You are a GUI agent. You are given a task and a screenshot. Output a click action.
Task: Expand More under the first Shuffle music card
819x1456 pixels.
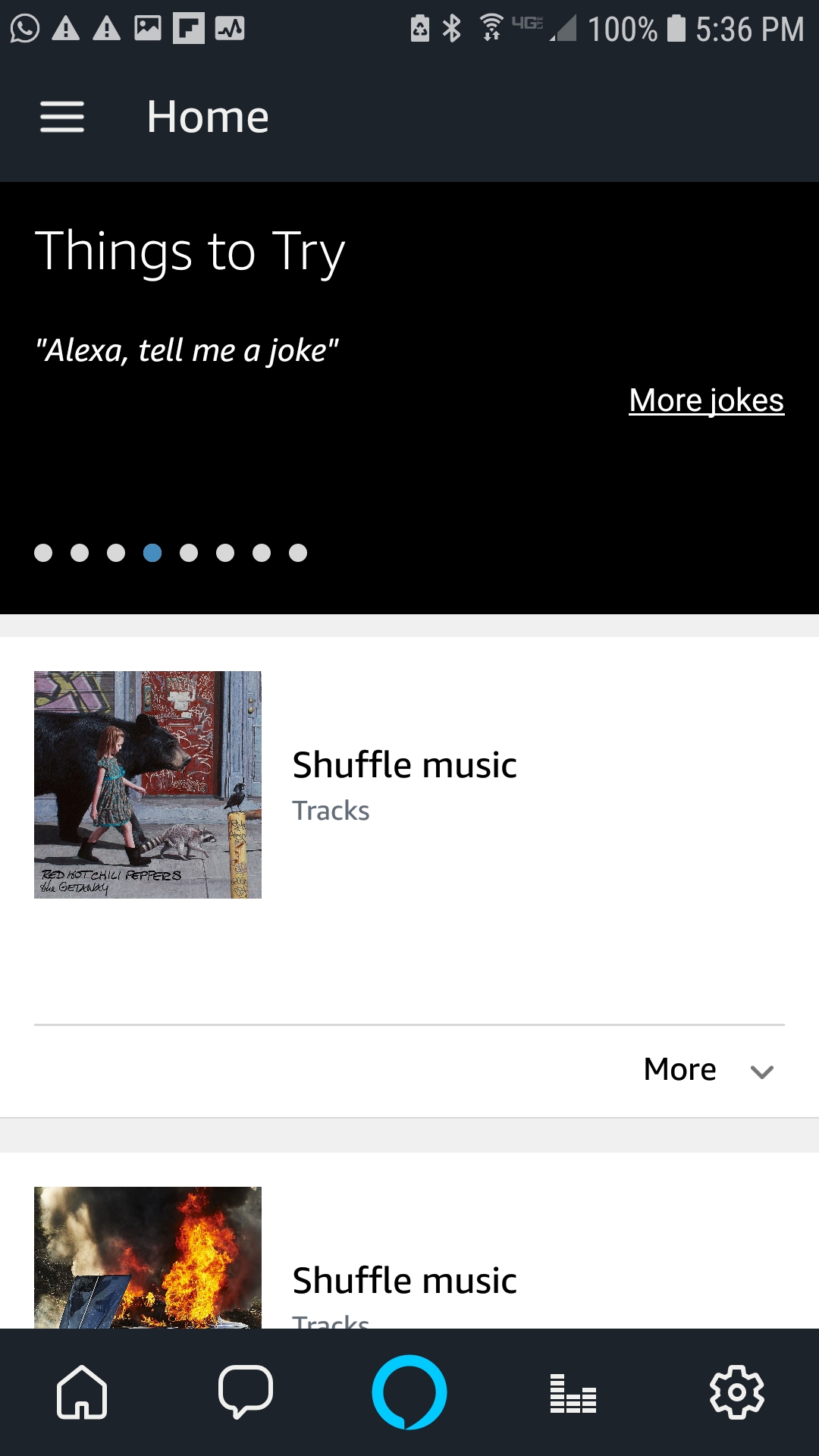click(708, 1070)
